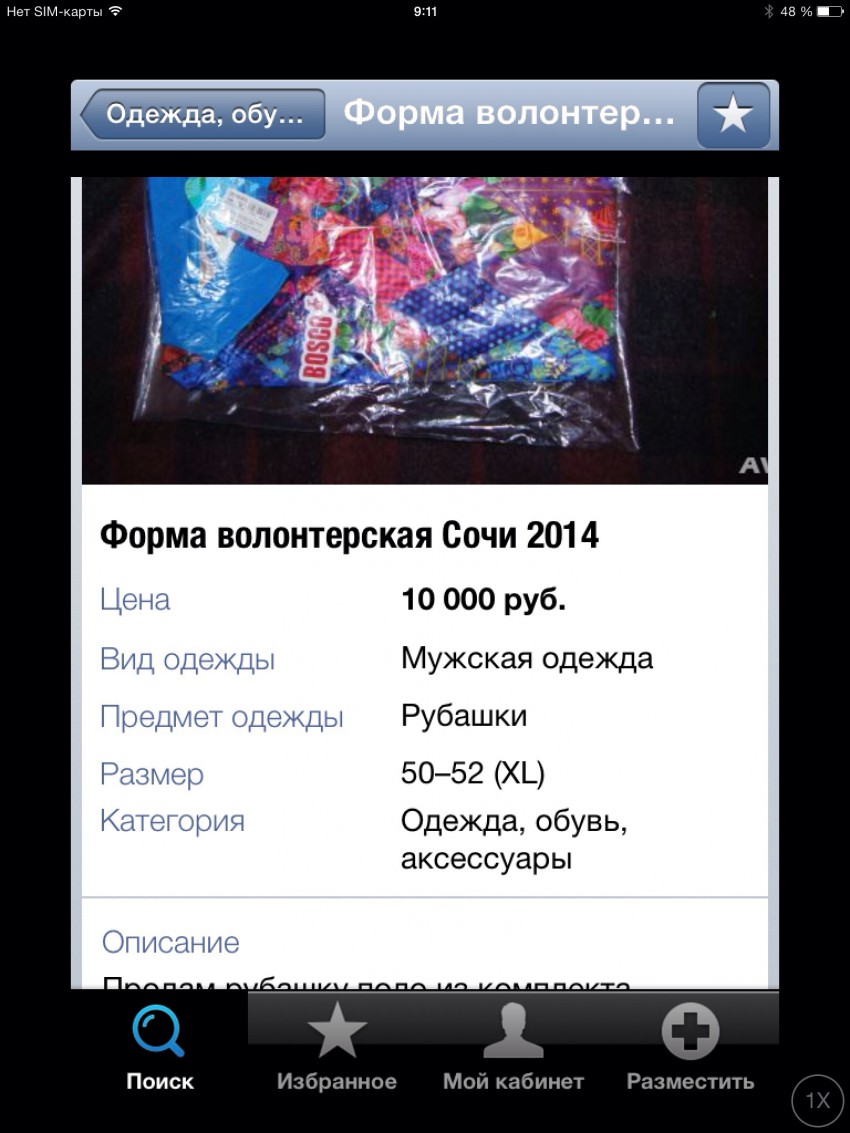The height and width of the screenshot is (1133, 850).
Task: Switch to the Поиск tab
Action: pyautogui.click(x=160, y=1050)
